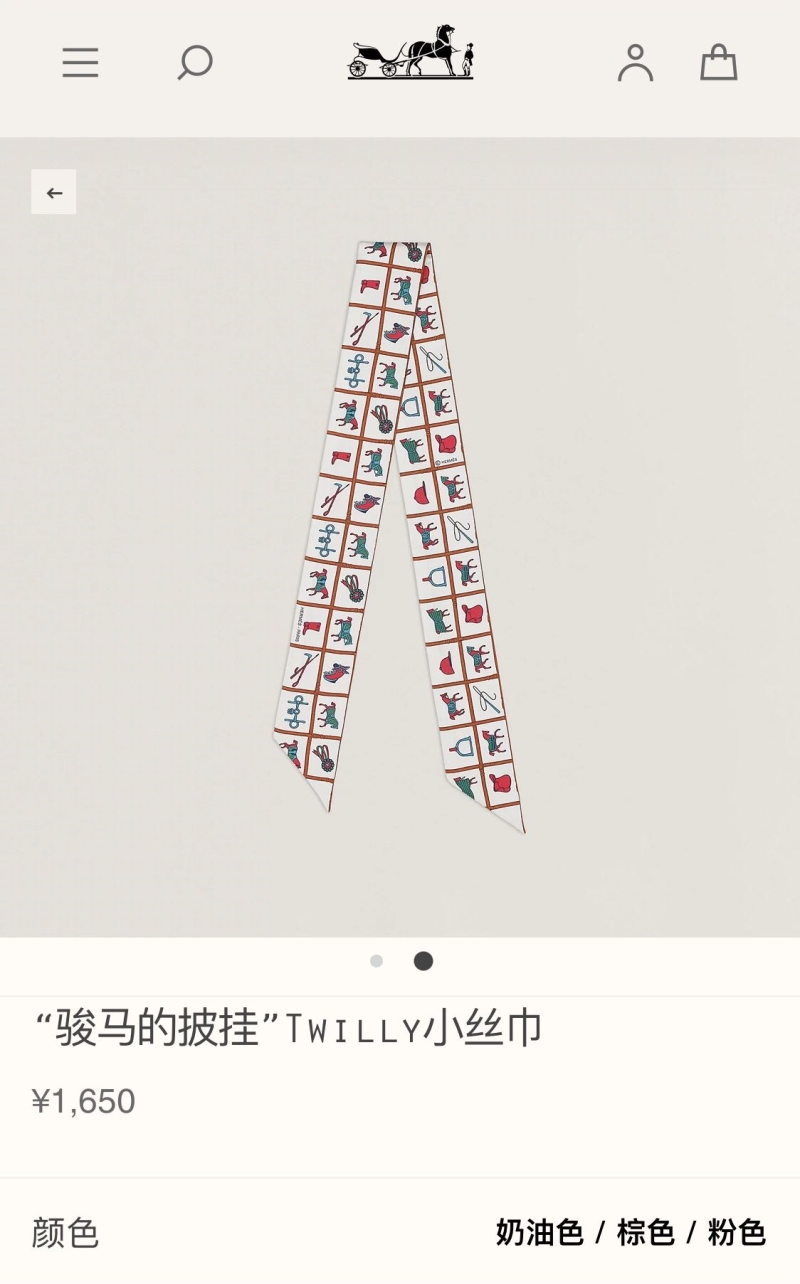Open the 颜色 color options row
800x1284 pixels.
400,1232
